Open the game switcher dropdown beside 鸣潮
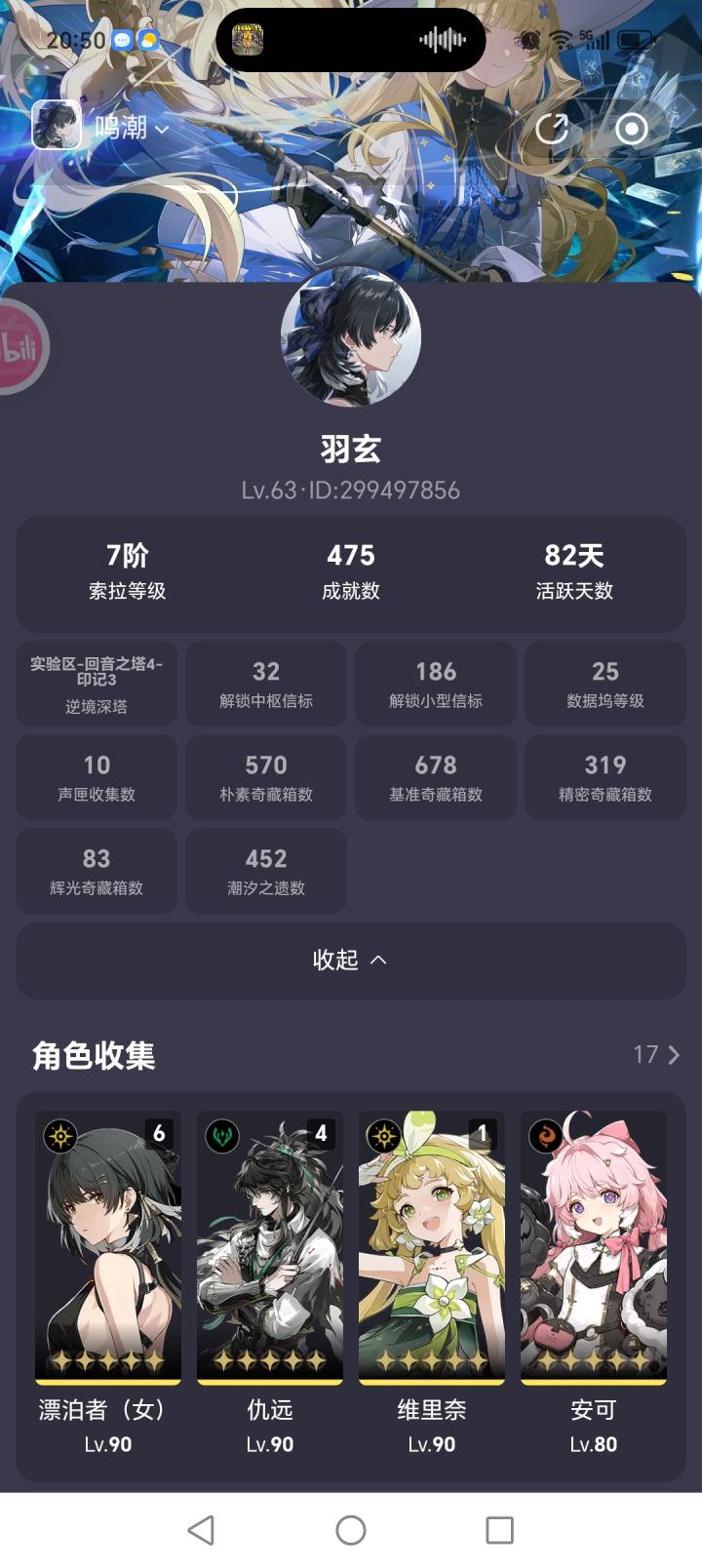Image resolution: width=702 pixels, height=1568 pixels. [x=162, y=128]
